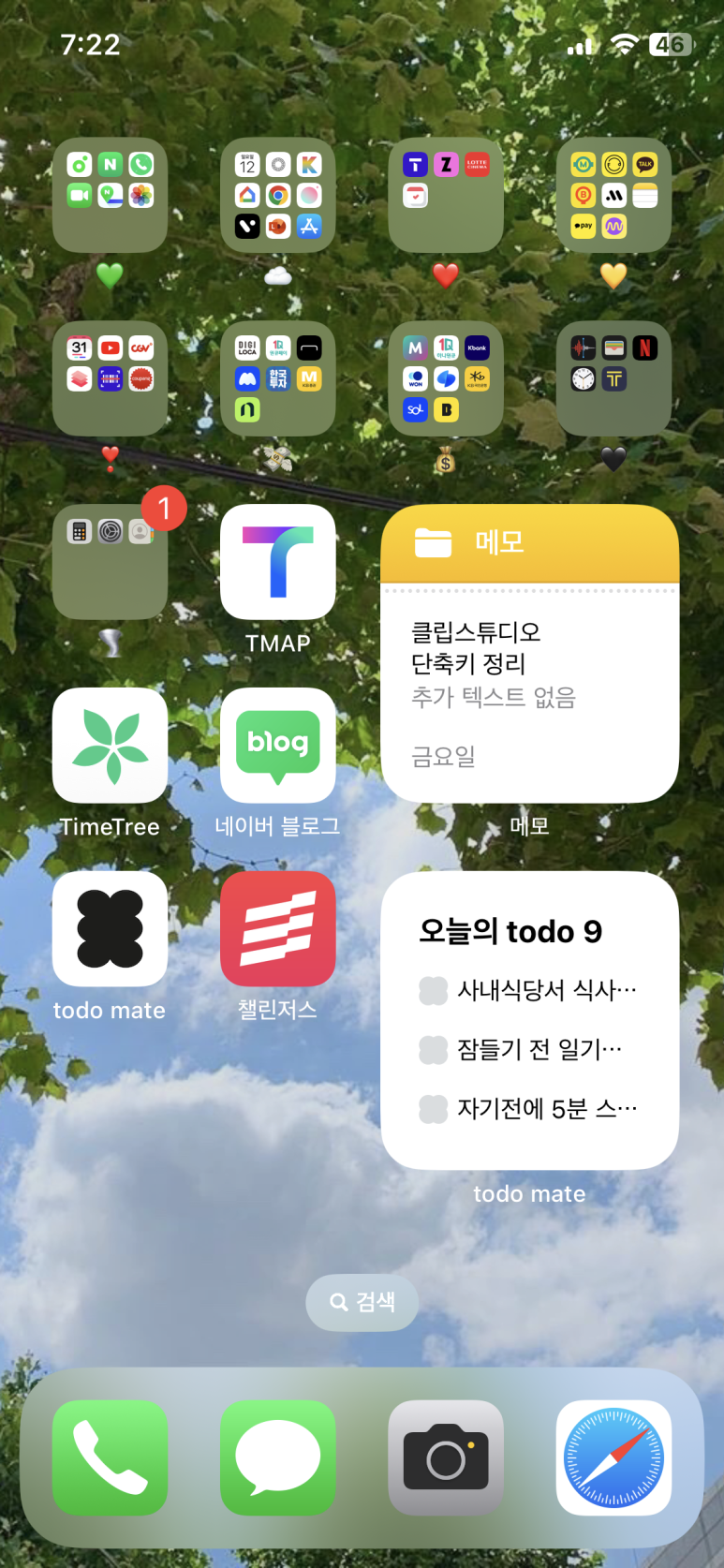
Task: Launch the TimeTree app
Action: tap(110, 746)
